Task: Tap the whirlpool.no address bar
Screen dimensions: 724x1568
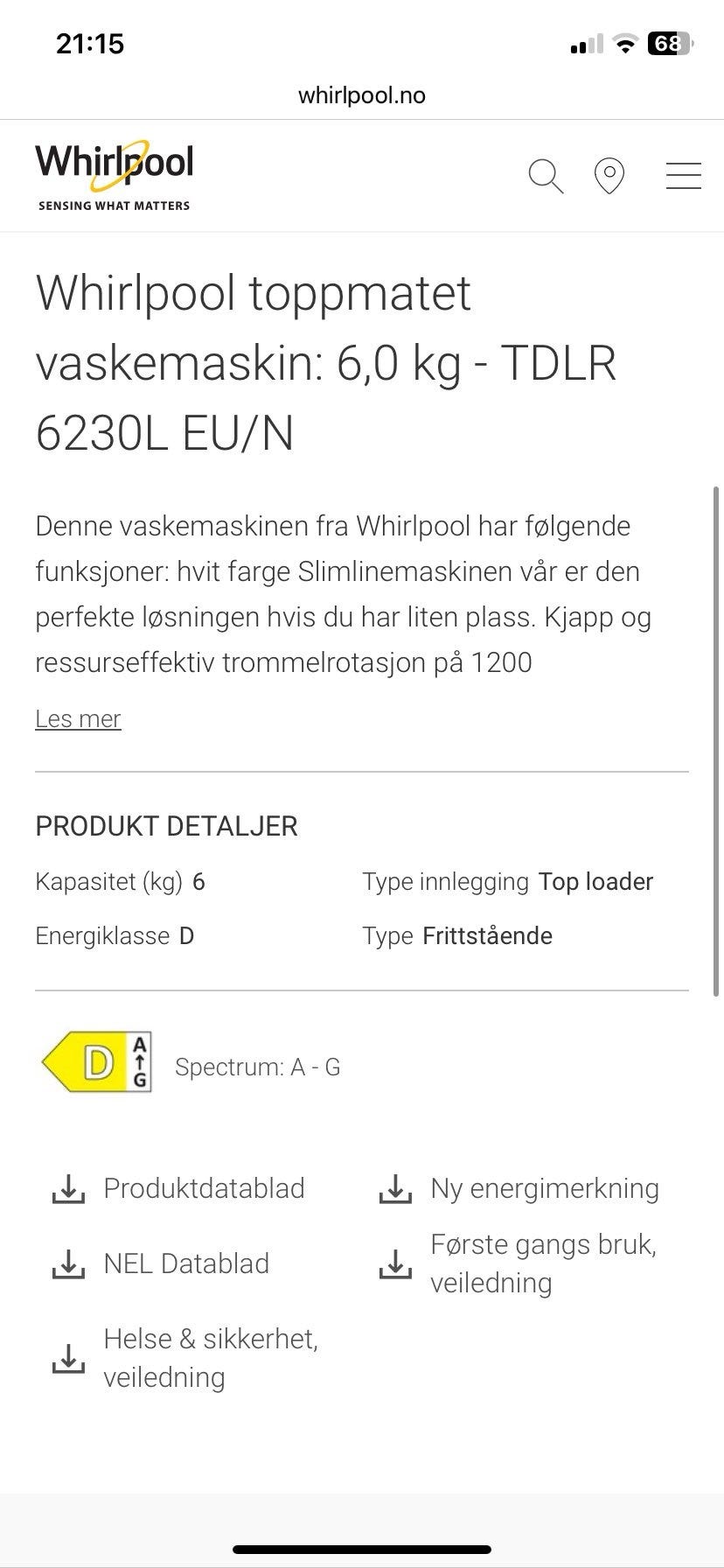Action: [x=361, y=94]
